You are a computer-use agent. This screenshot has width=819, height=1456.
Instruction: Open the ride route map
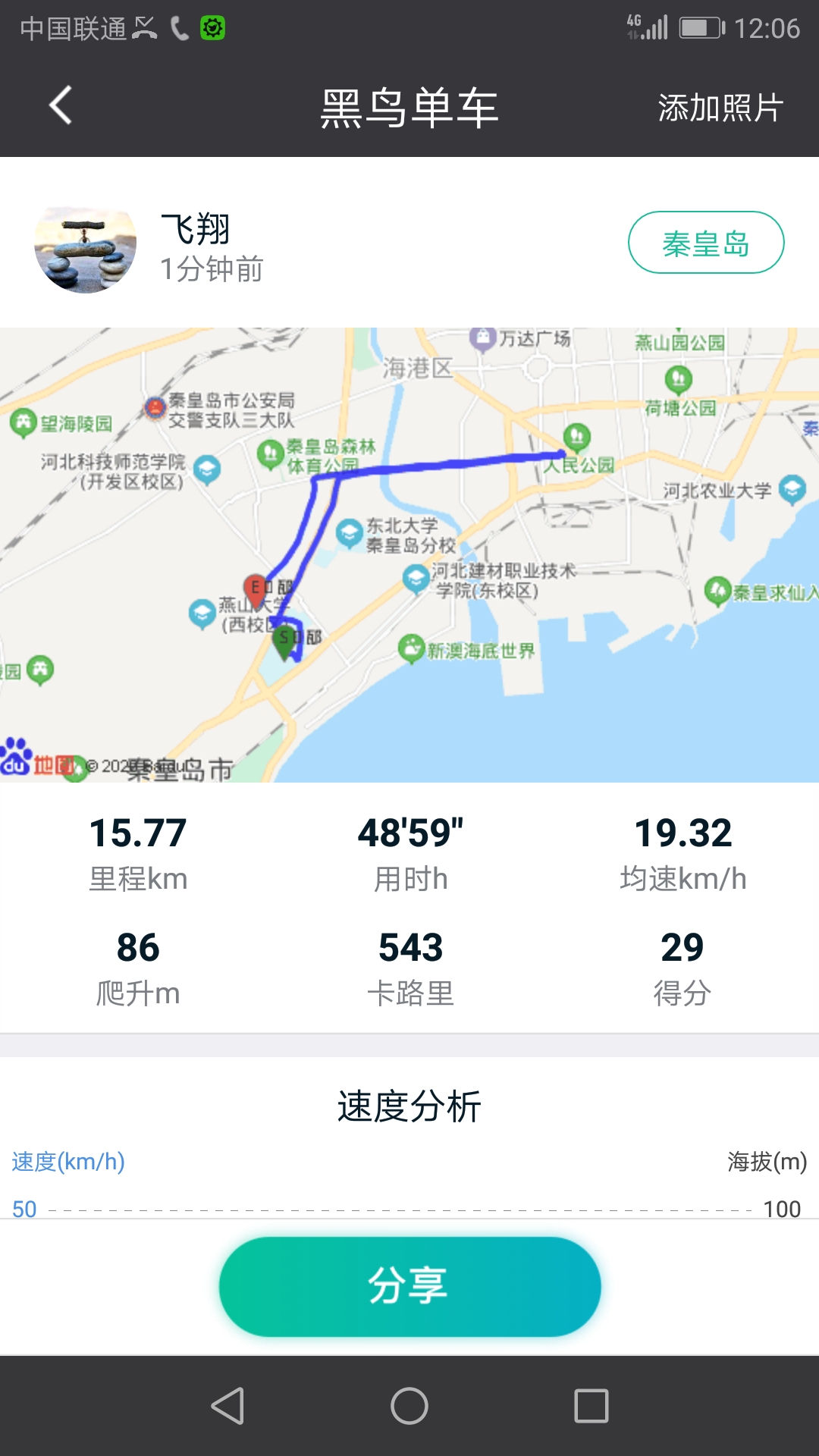click(409, 554)
